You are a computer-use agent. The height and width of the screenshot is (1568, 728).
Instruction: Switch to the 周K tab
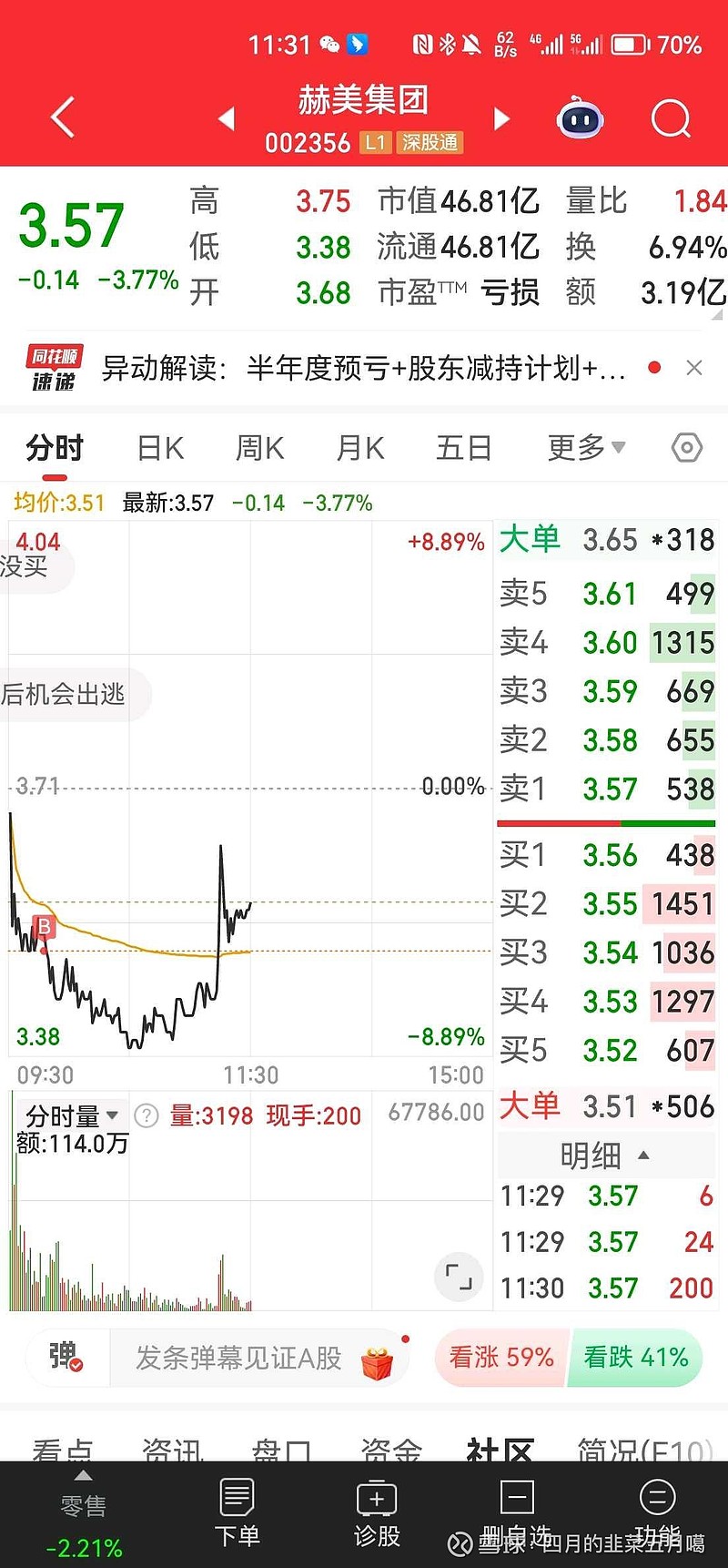[259, 448]
